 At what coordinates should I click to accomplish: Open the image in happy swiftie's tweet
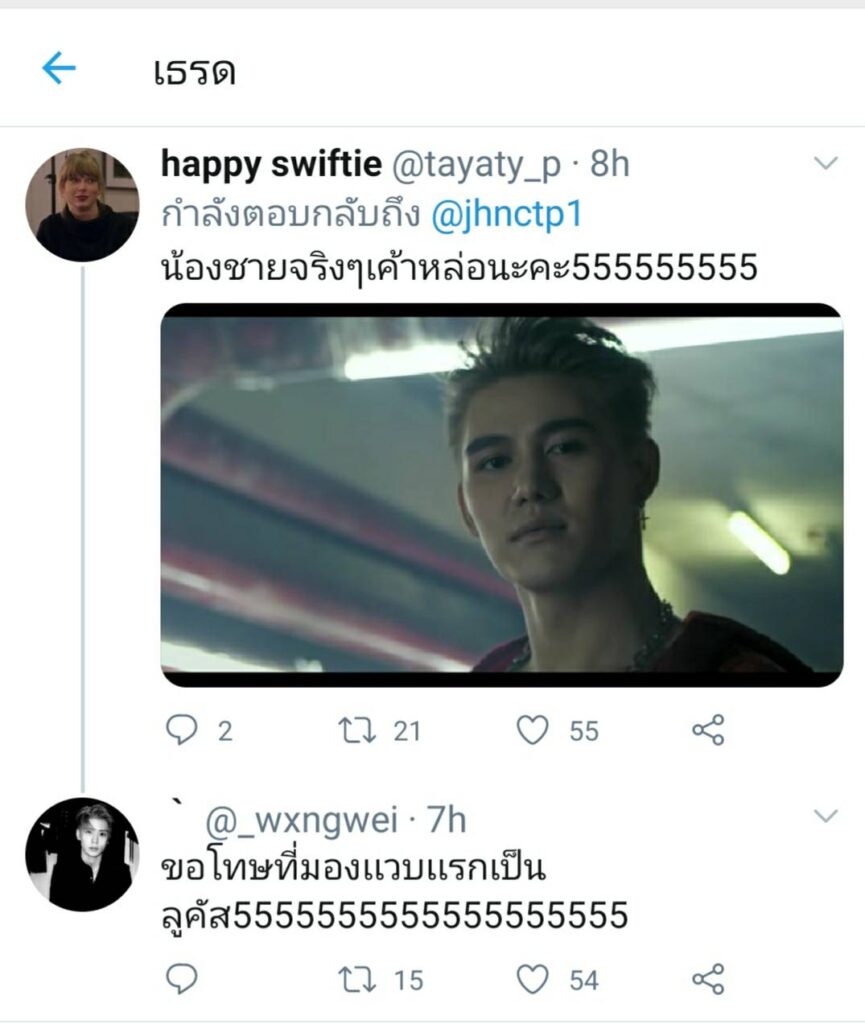[x=501, y=495]
